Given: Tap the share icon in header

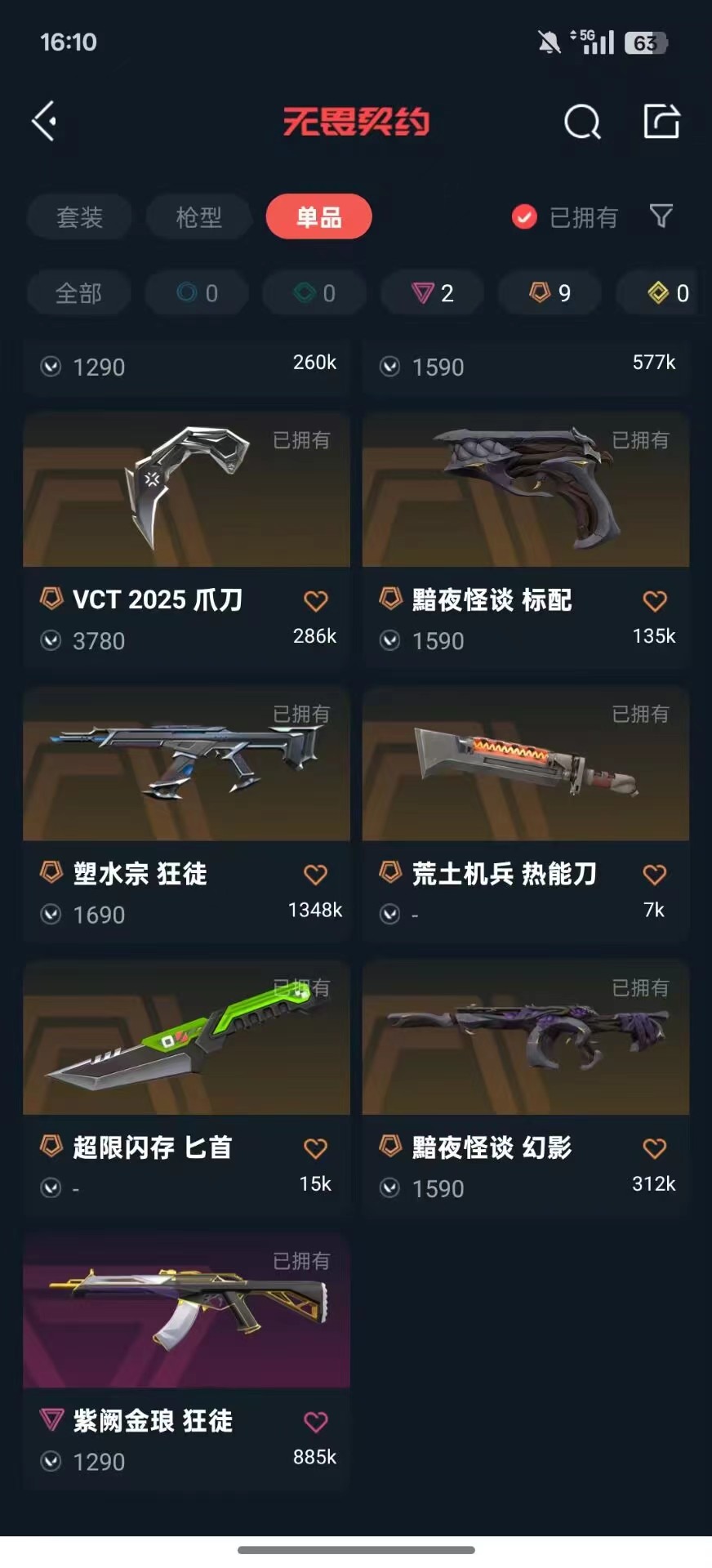Looking at the screenshot, I should coord(661,122).
